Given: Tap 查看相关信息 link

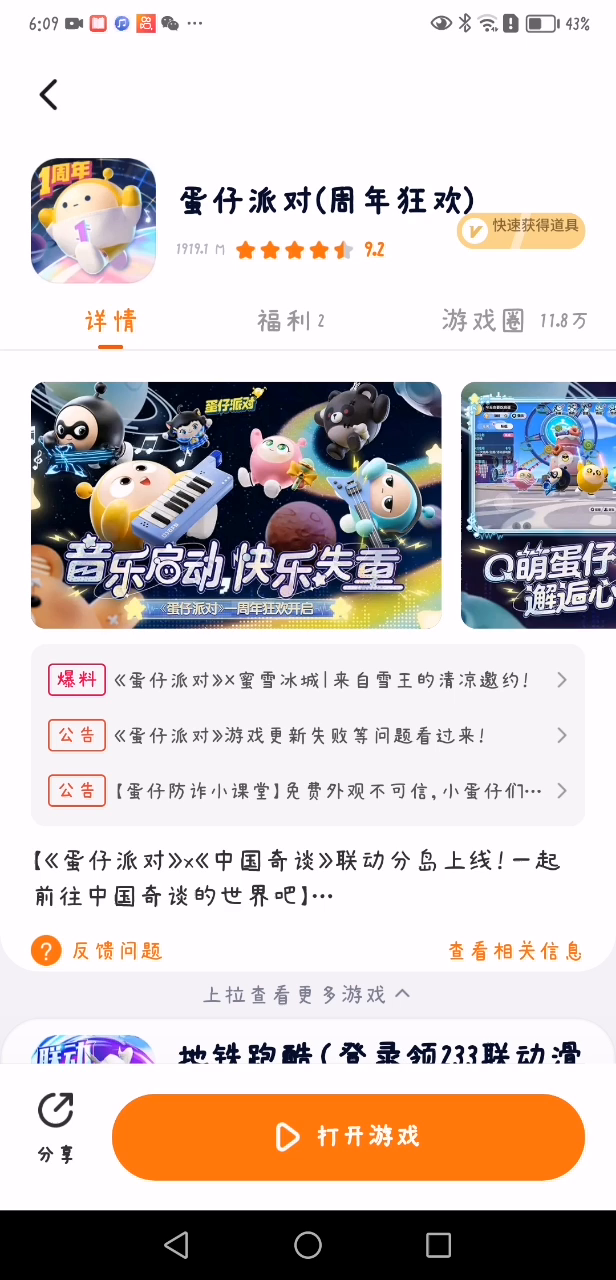Looking at the screenshot, I should coord(515,951).
